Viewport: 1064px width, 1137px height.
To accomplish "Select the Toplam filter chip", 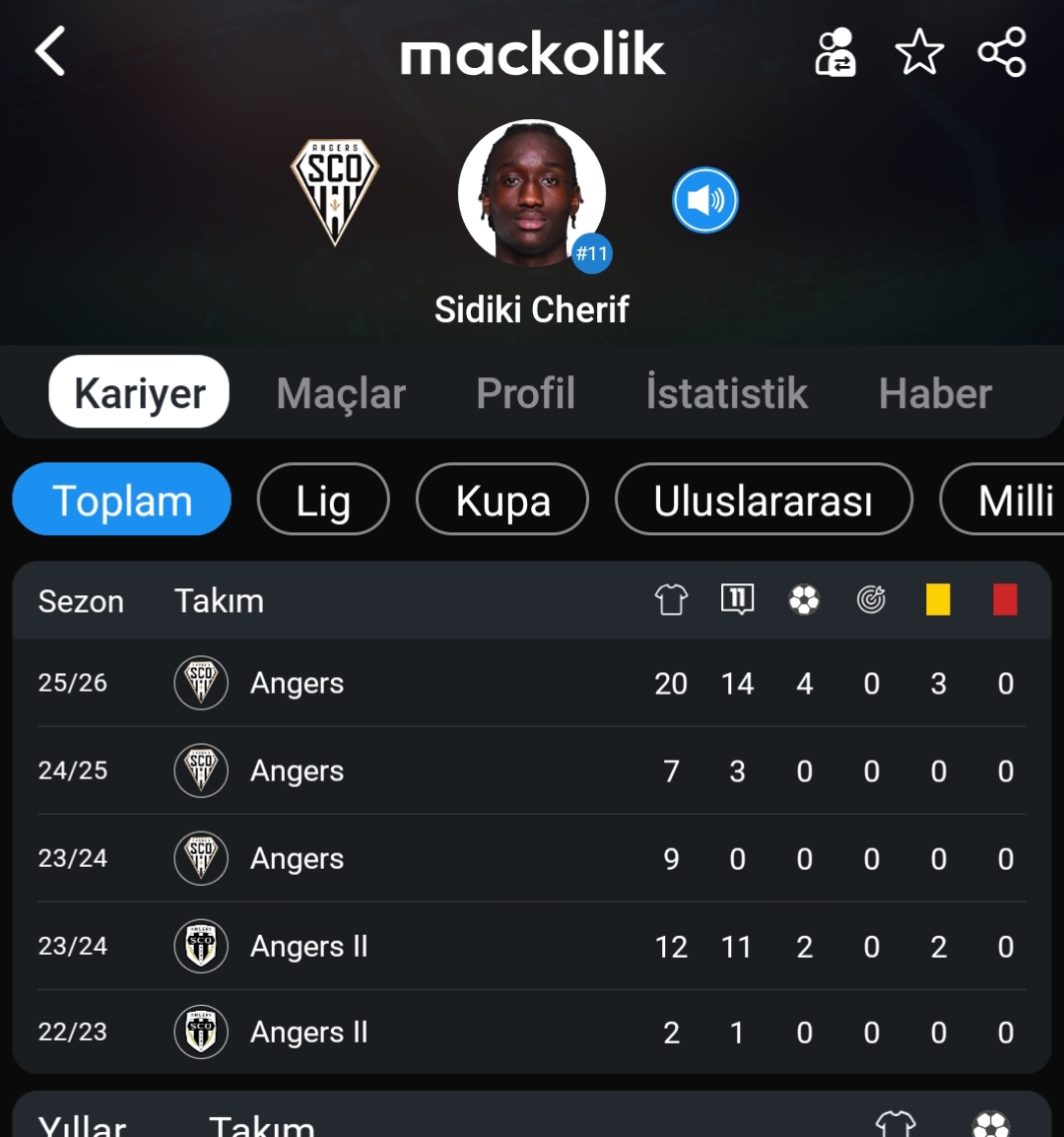I will coord(122,500).
